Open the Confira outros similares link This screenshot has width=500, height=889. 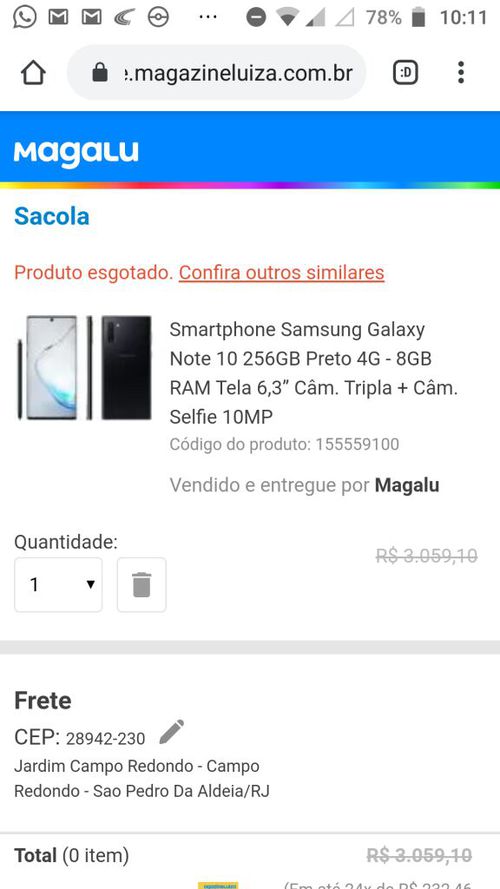282,273
